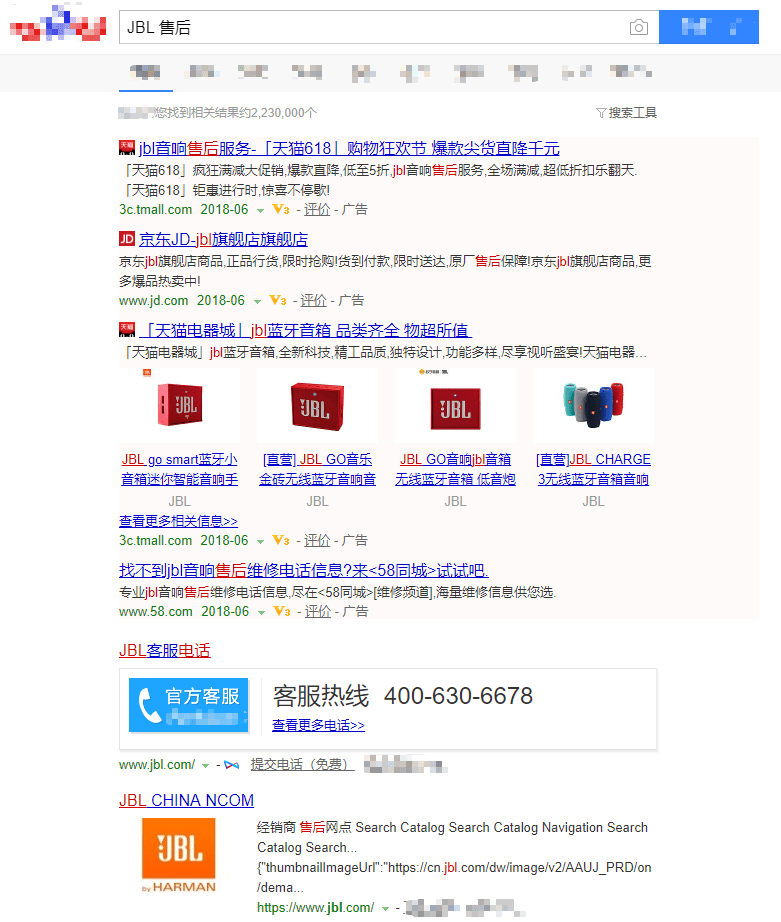Tap 查看更多相关信息 link
Screen dimensions: 781x922
pyautogui.click(x=178, y=521)
